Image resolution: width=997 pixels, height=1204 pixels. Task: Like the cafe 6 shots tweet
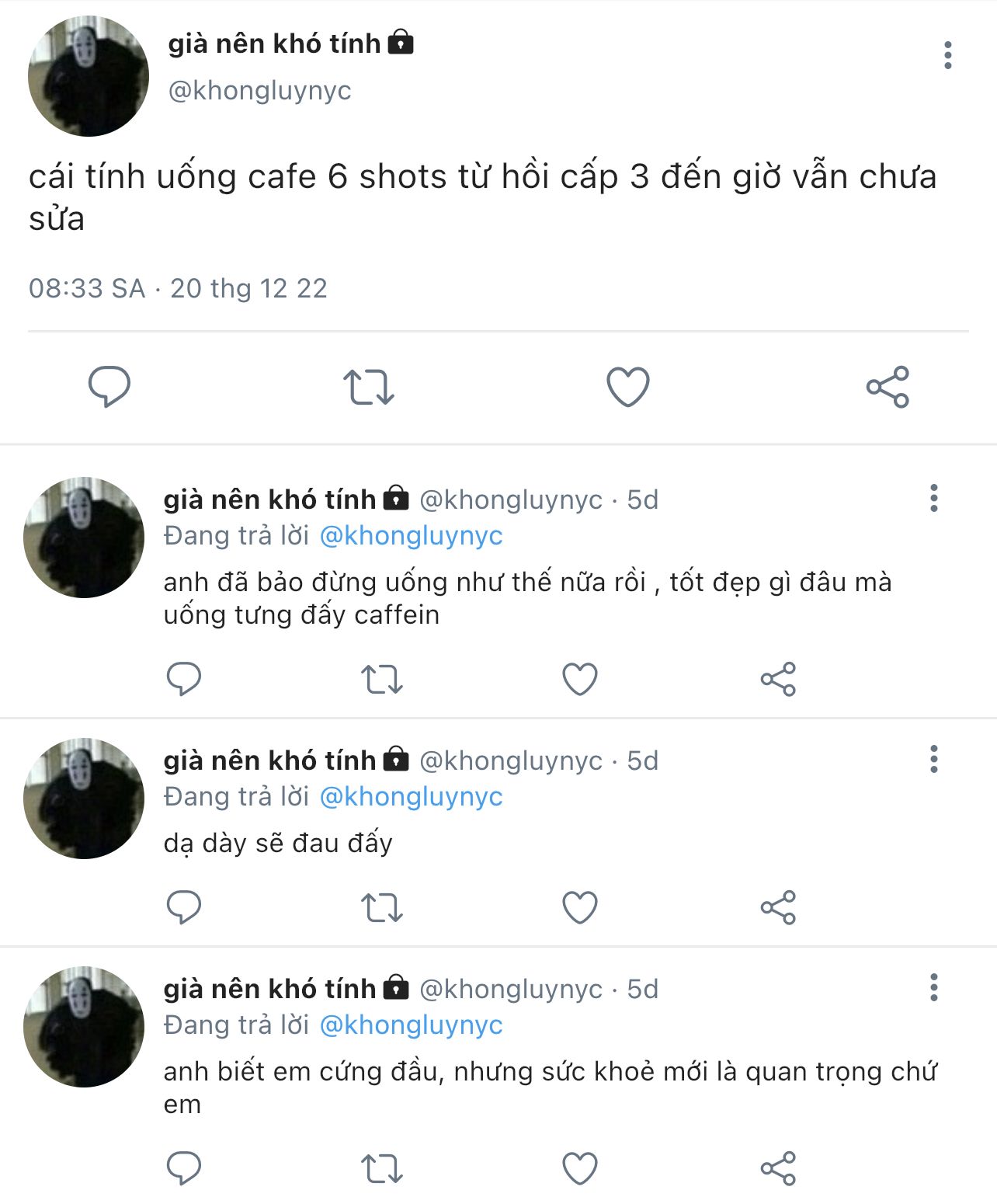(x=627, y=387)
